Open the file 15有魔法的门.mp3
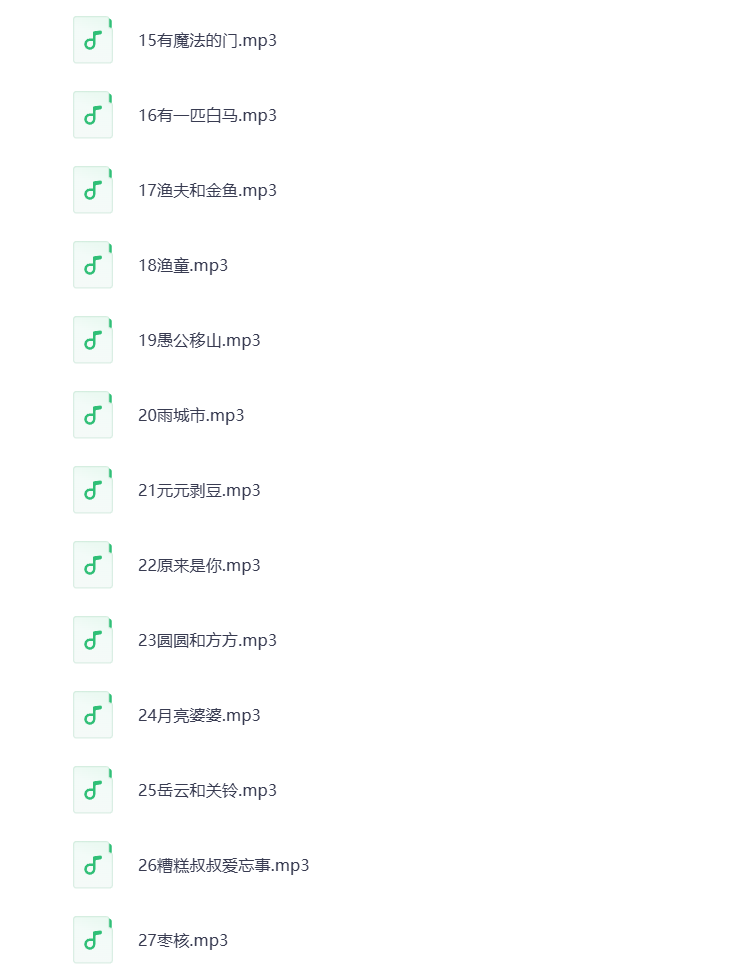 tap(206, 40)
